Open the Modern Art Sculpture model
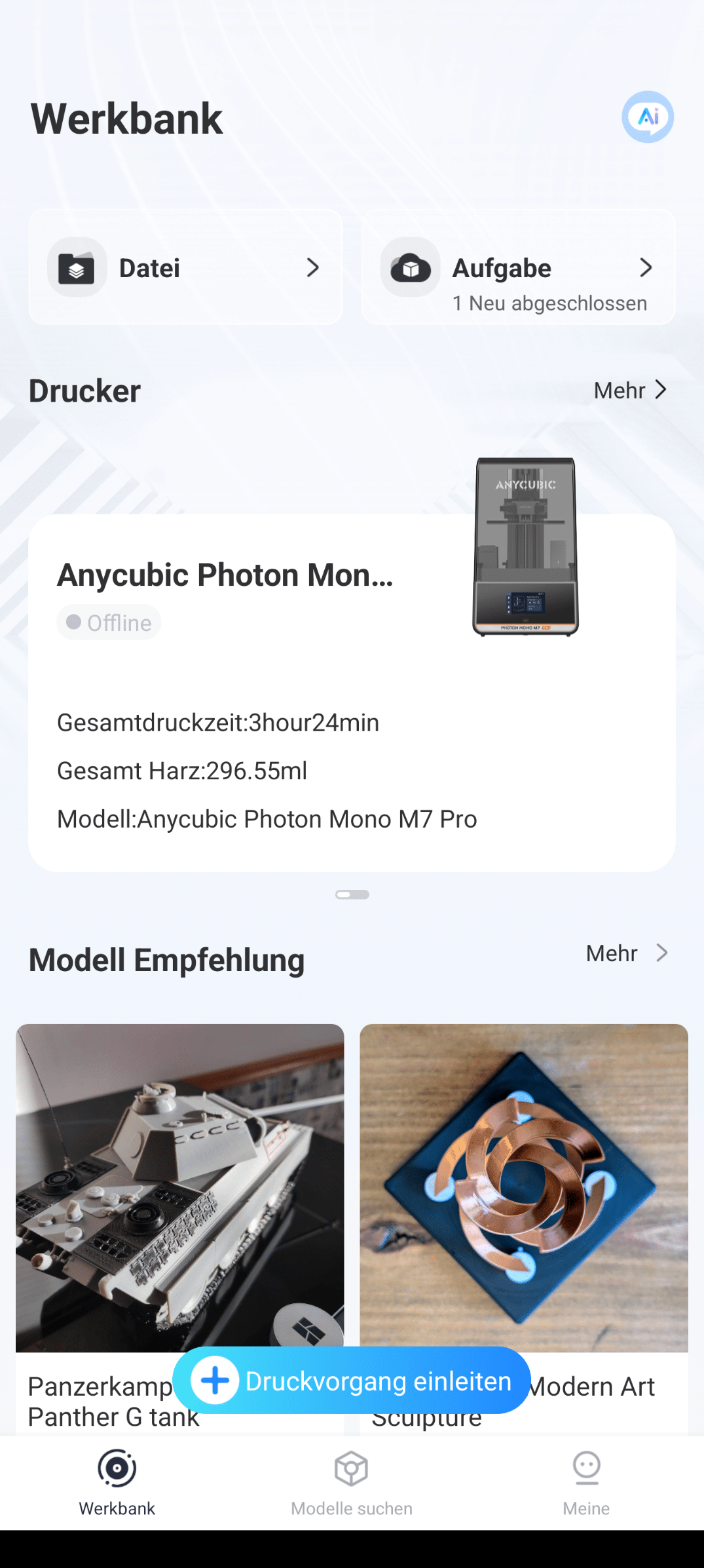Screen dimensions: 704x1568 523,1187
